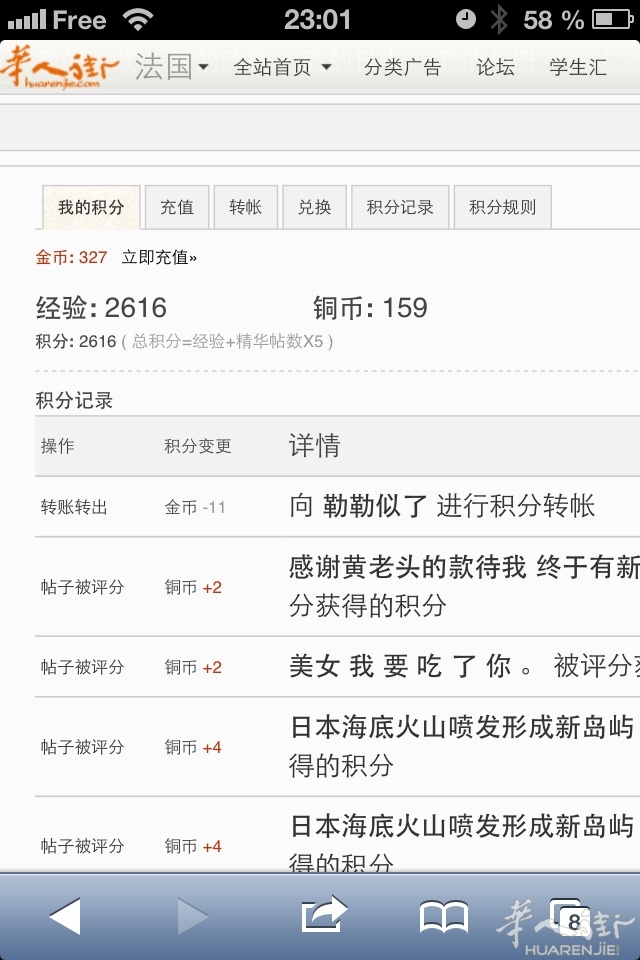The width and height of the screenshot is (640, 960).
Task: Tap the 立即充值 recharge link
Action: click(159, 257)
